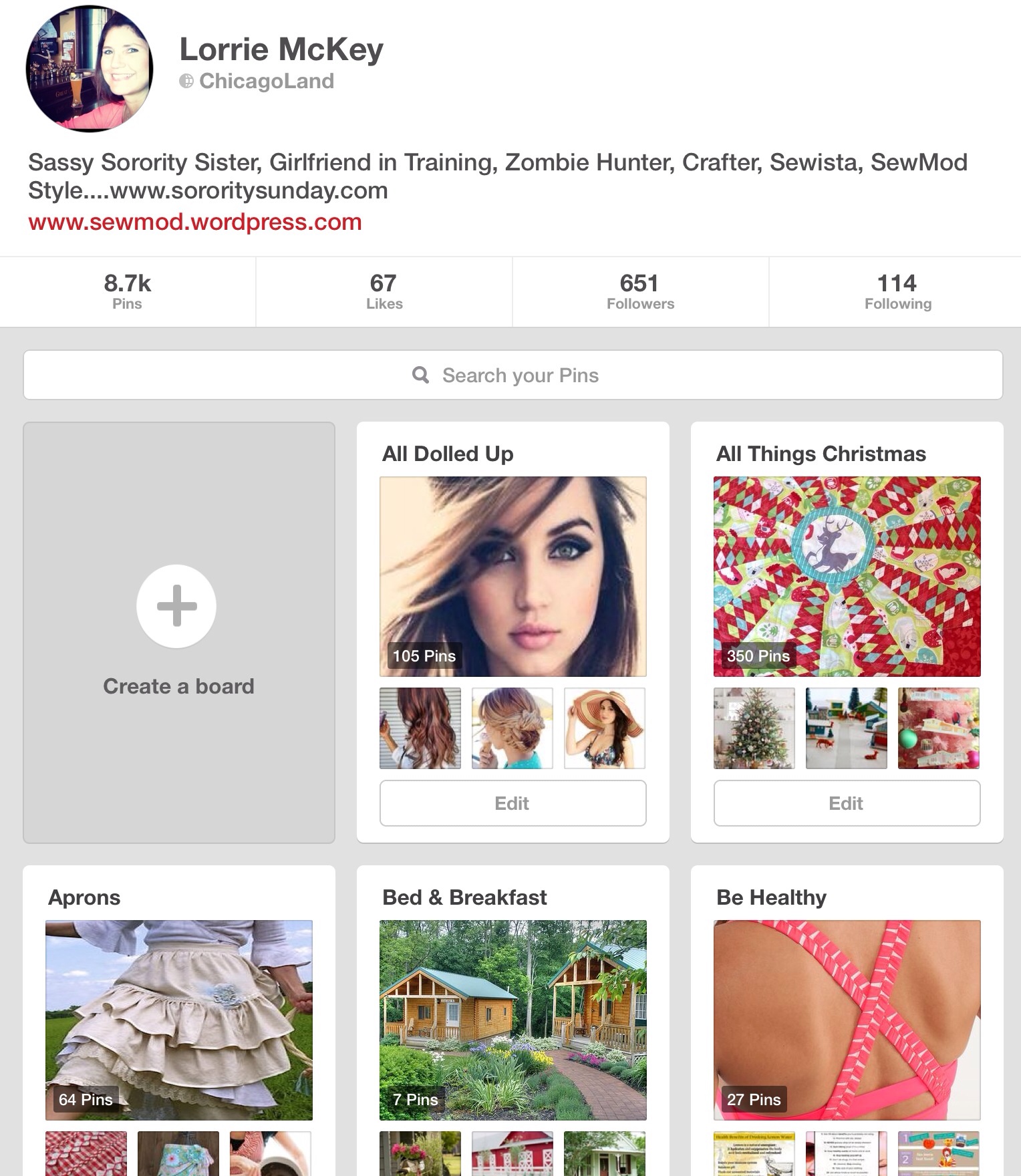Open the Bed & Breakfast board
The height and width of the screenshot is (1176, 1021).
pos(513,1020)
